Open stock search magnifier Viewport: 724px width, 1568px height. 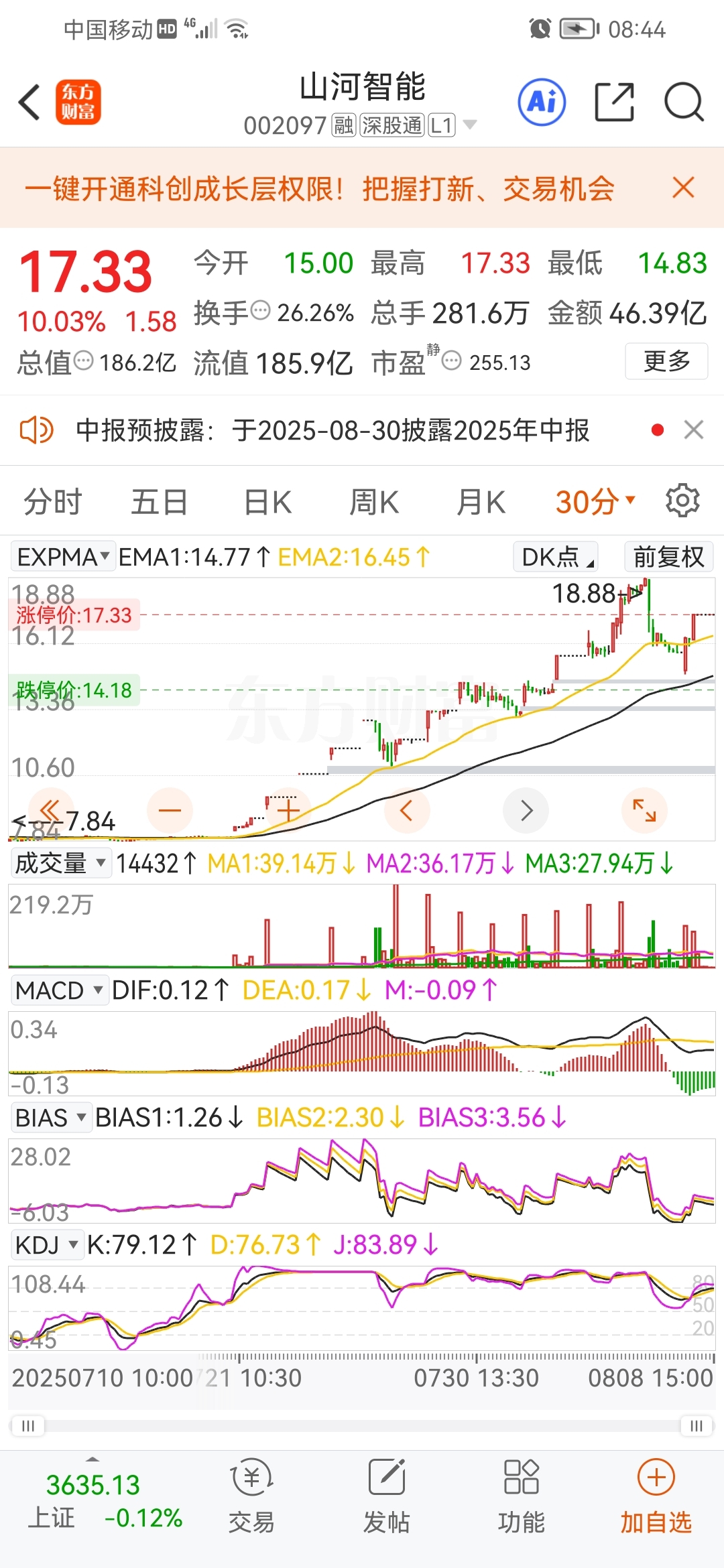coord(683,103)
